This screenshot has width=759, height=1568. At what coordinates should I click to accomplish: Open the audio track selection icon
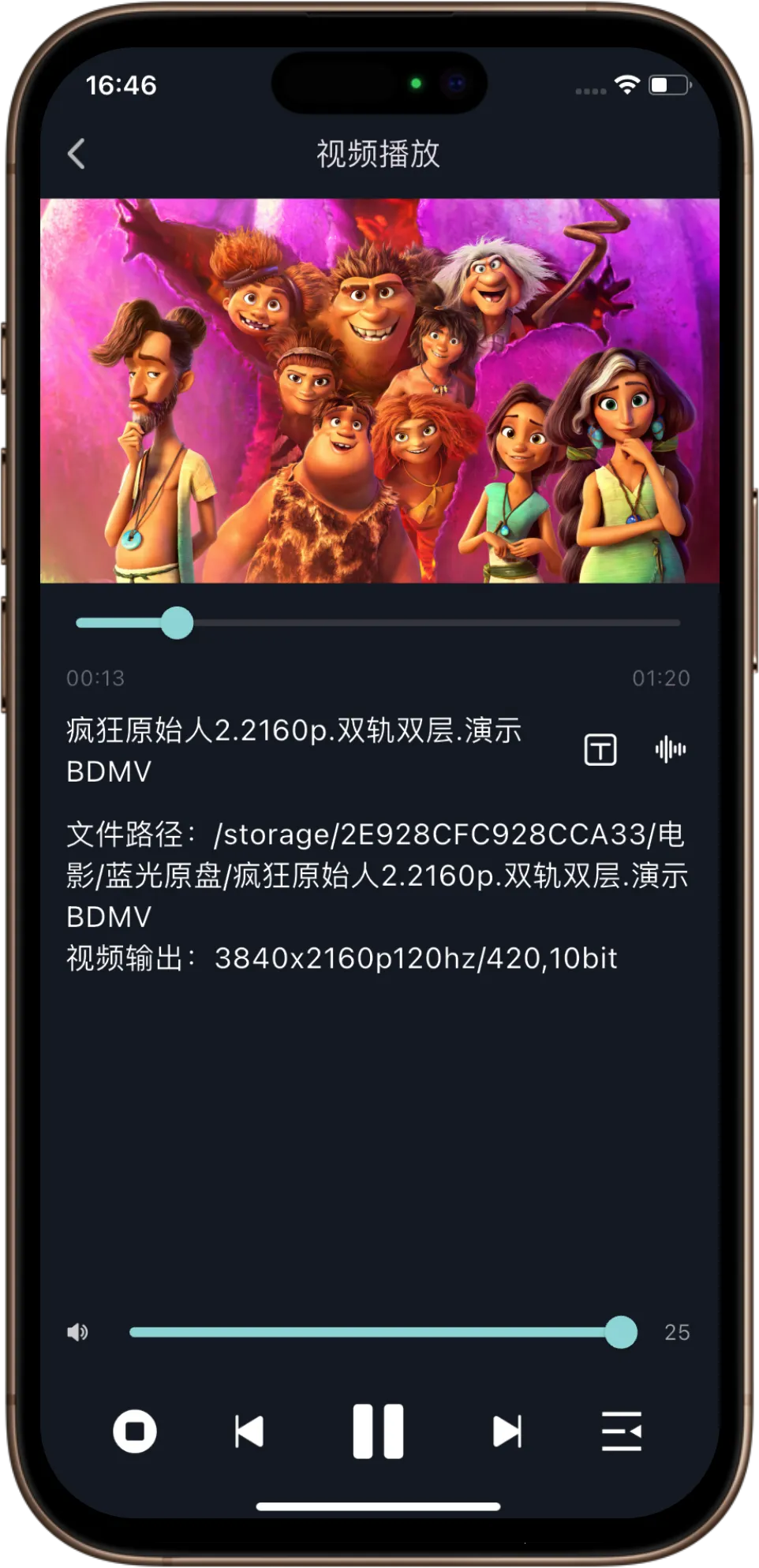670,749
